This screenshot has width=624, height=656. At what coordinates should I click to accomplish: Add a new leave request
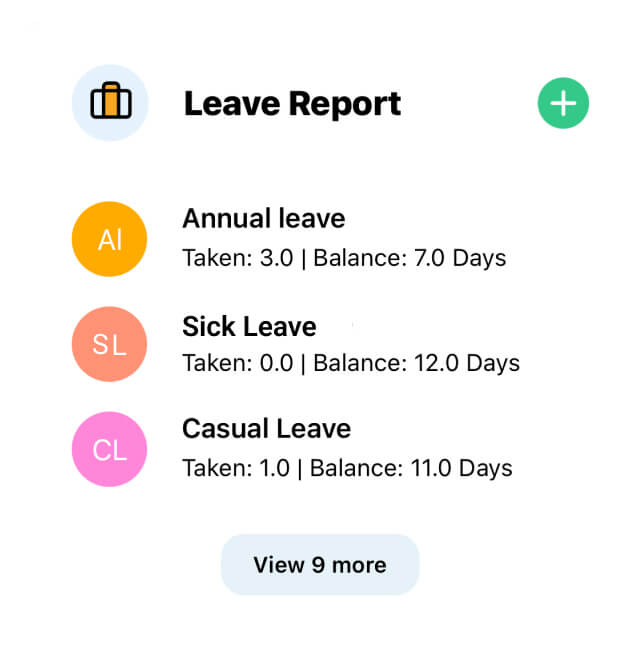563,104
